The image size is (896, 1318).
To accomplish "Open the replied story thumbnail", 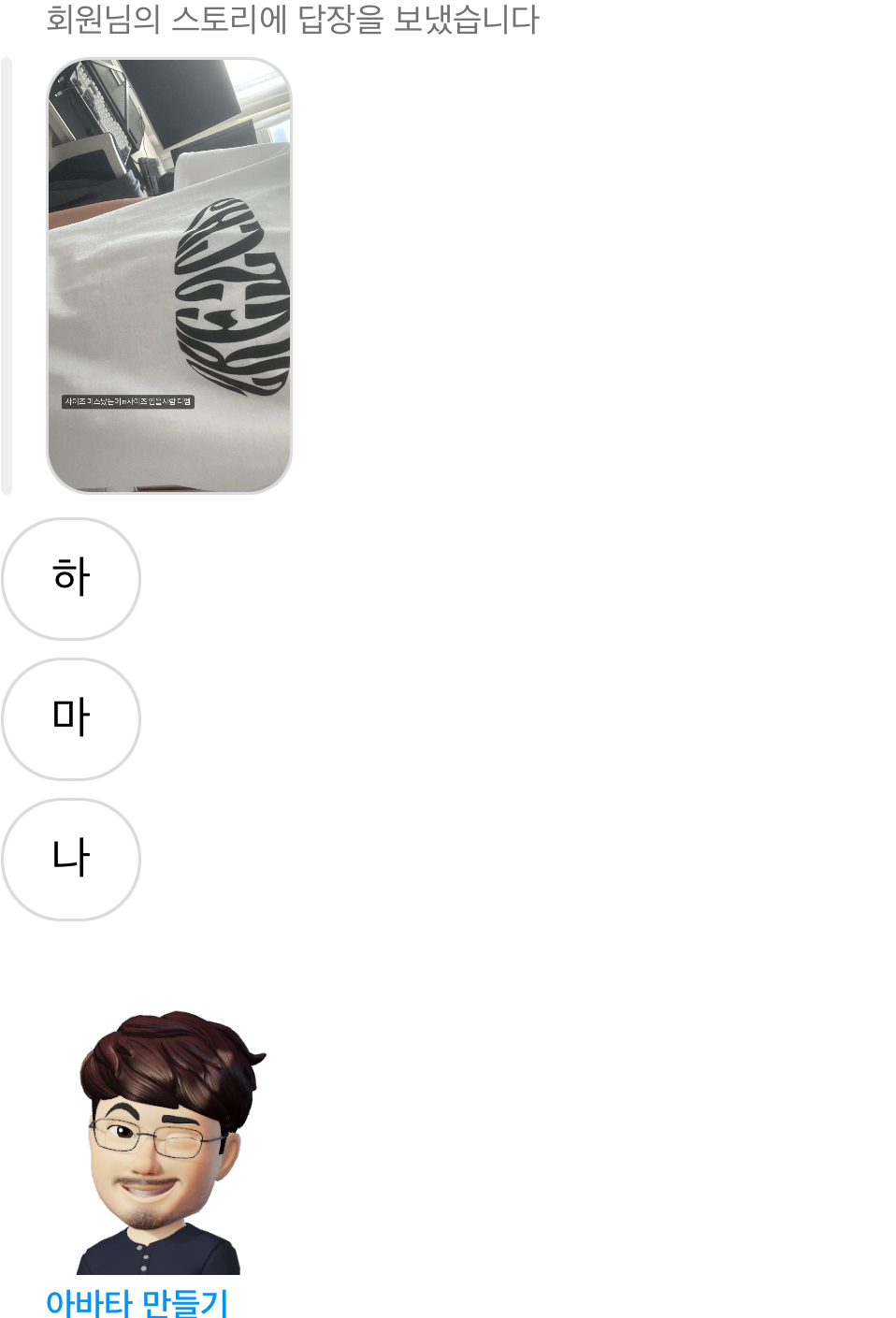I will [169, 276].
